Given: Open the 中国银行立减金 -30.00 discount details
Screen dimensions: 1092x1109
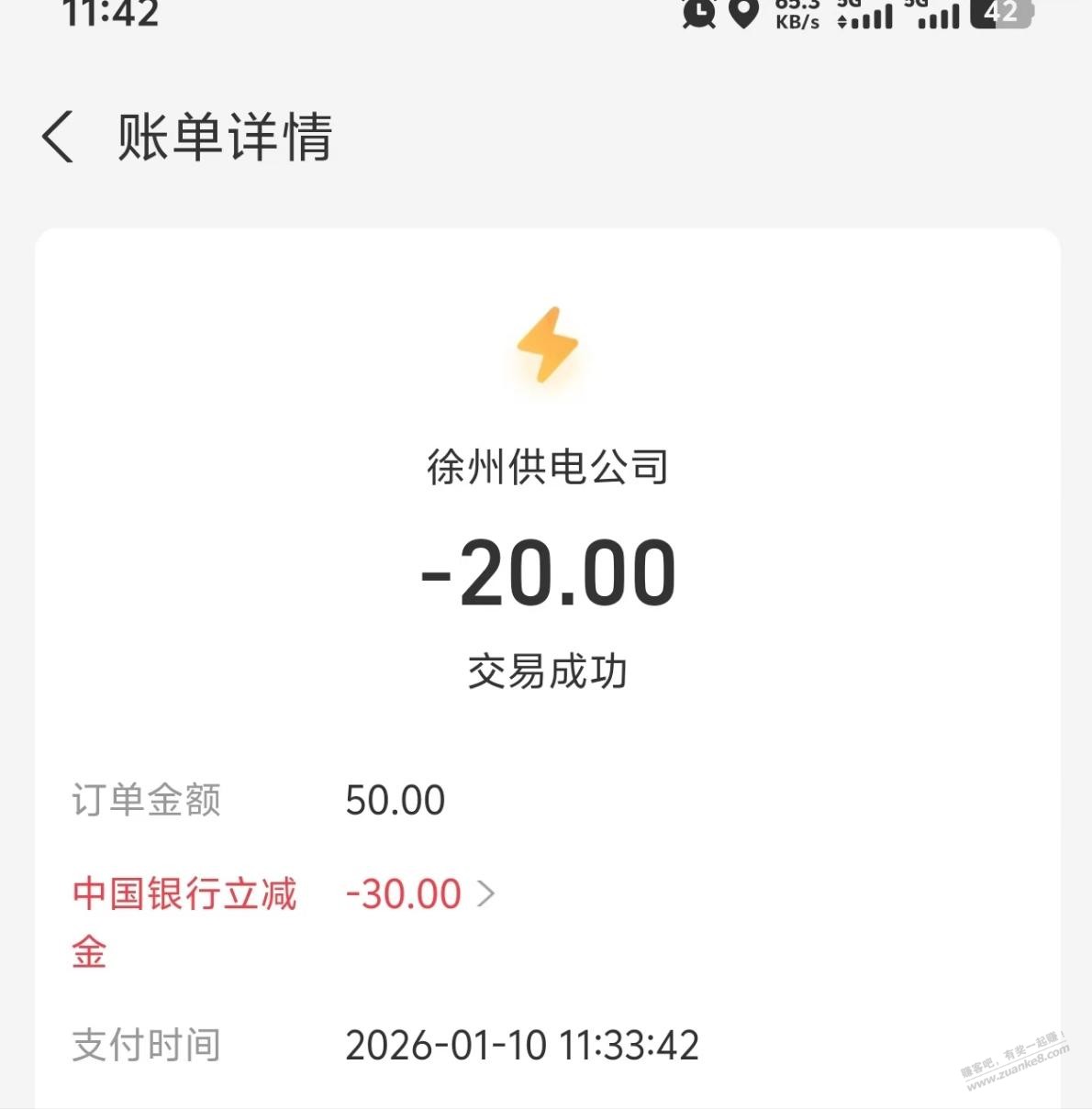Looking at the screenshot, I should (420, 894).
